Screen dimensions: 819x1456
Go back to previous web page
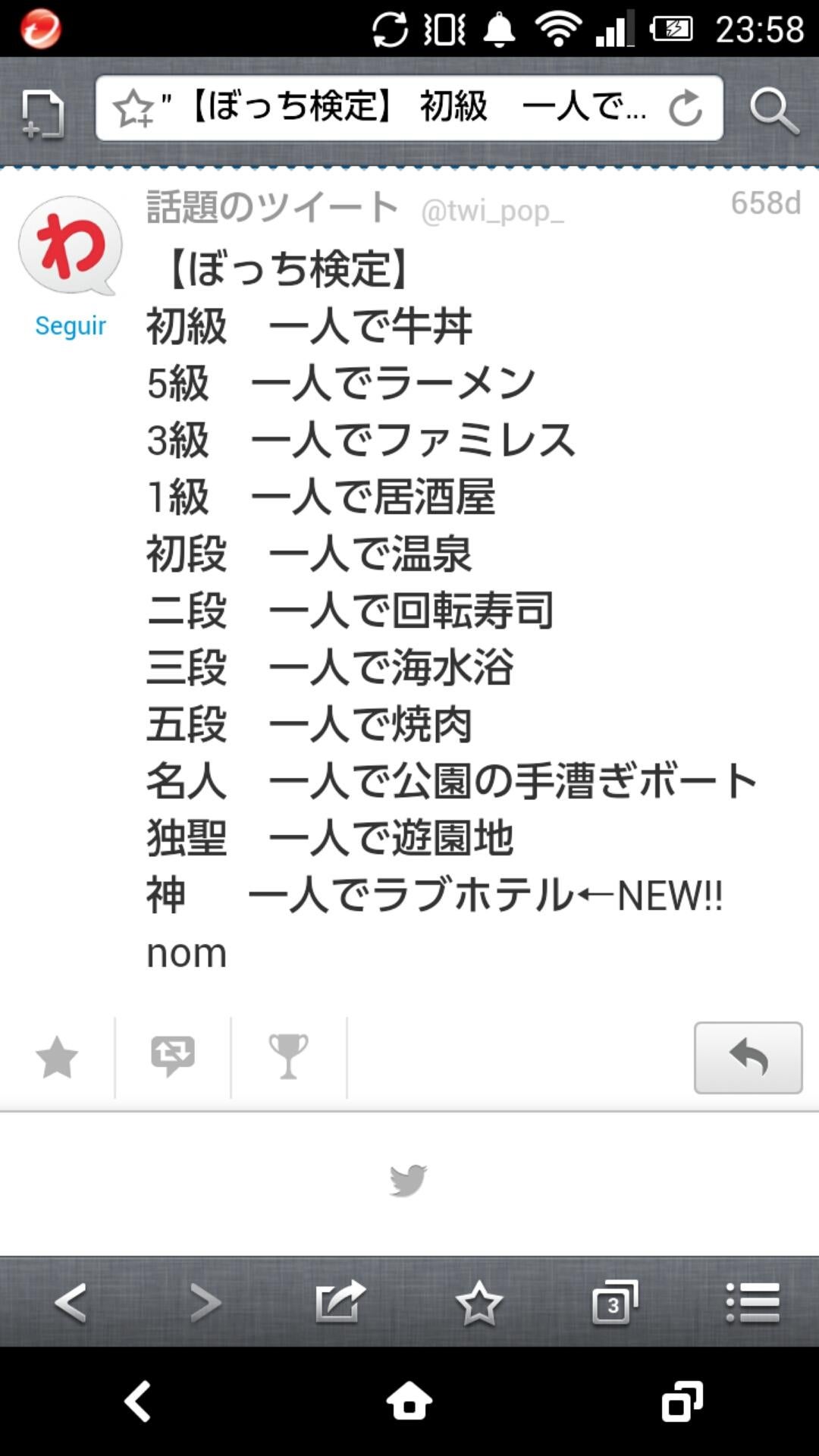click(71, 1303)
